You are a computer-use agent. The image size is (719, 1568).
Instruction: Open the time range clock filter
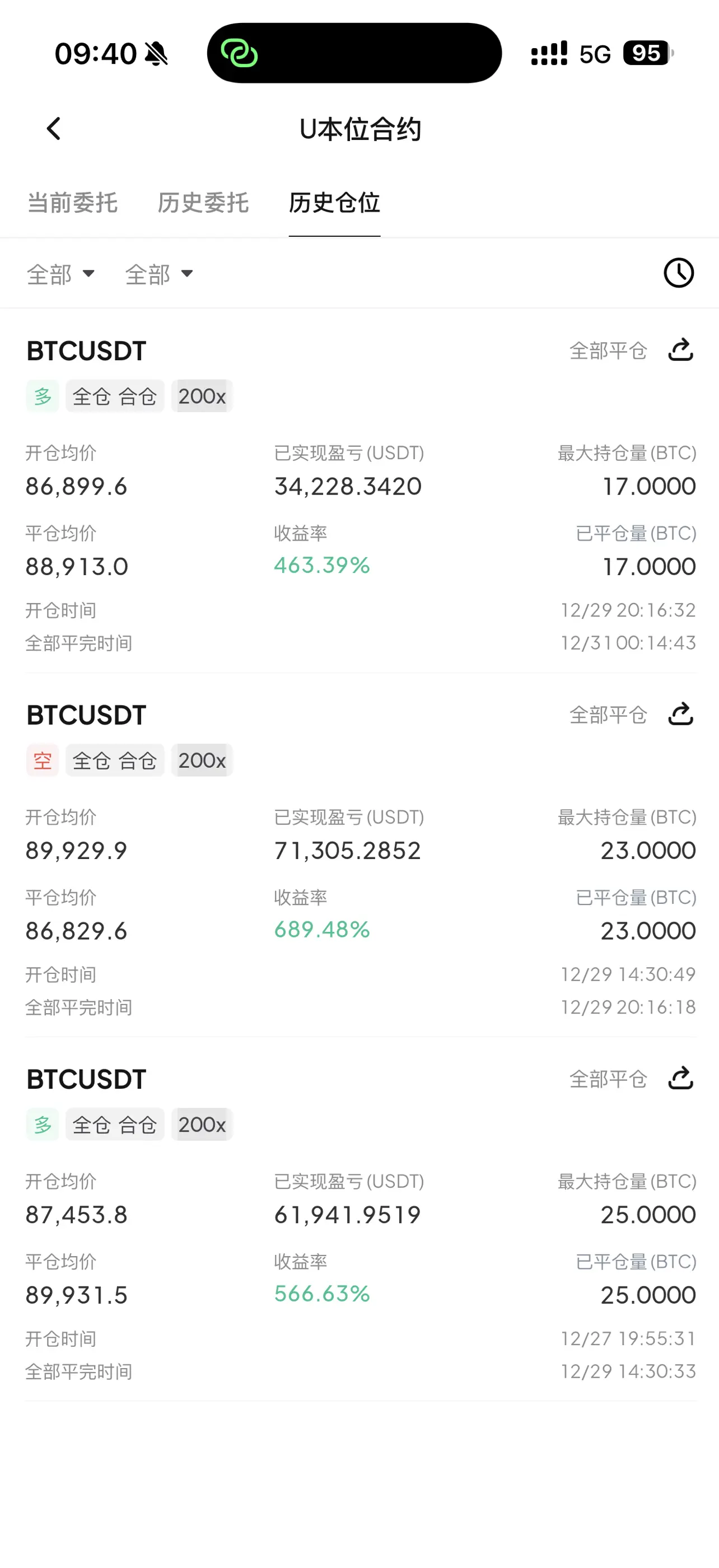[678, 273]
